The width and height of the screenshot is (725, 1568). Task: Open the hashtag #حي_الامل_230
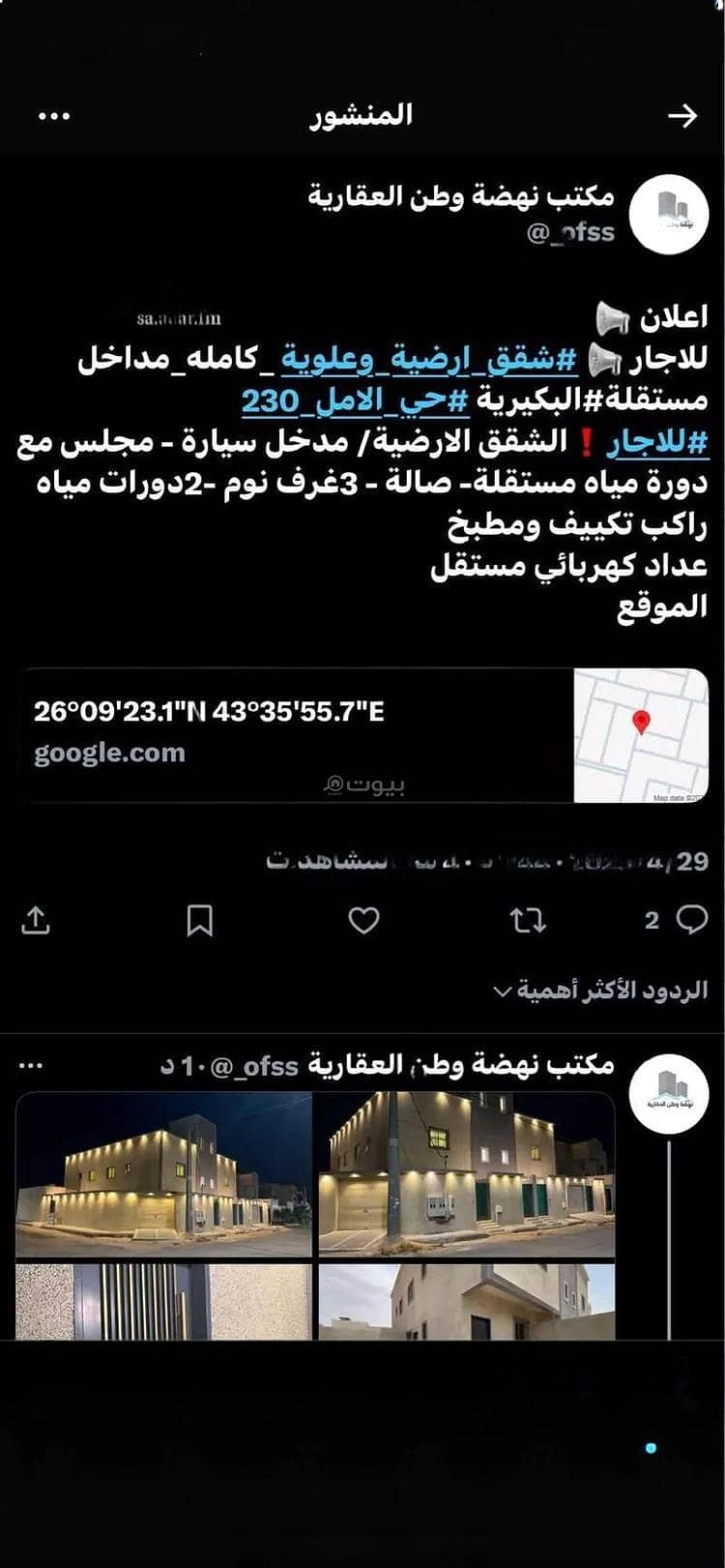[354, 399]
